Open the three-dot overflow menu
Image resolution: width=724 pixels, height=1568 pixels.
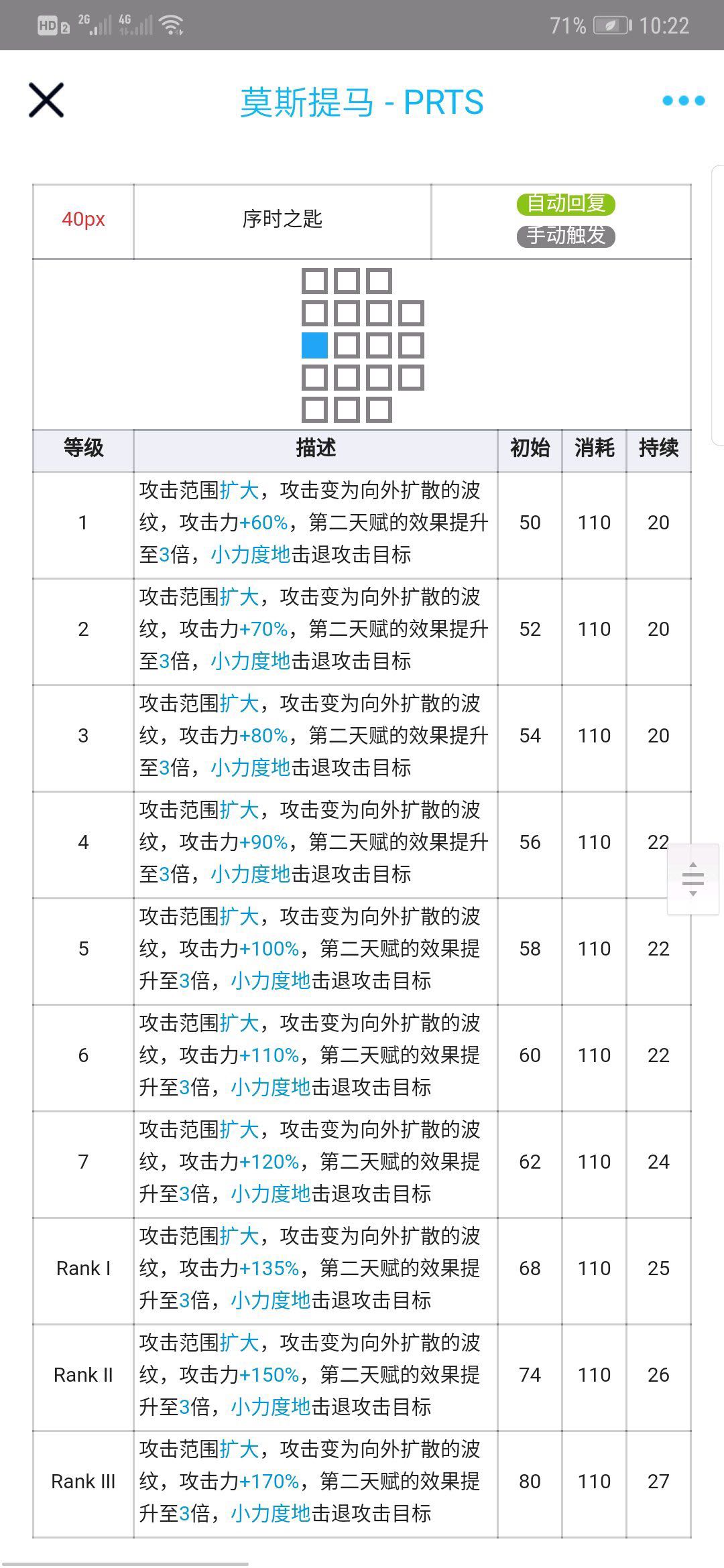tap(683, 101)
